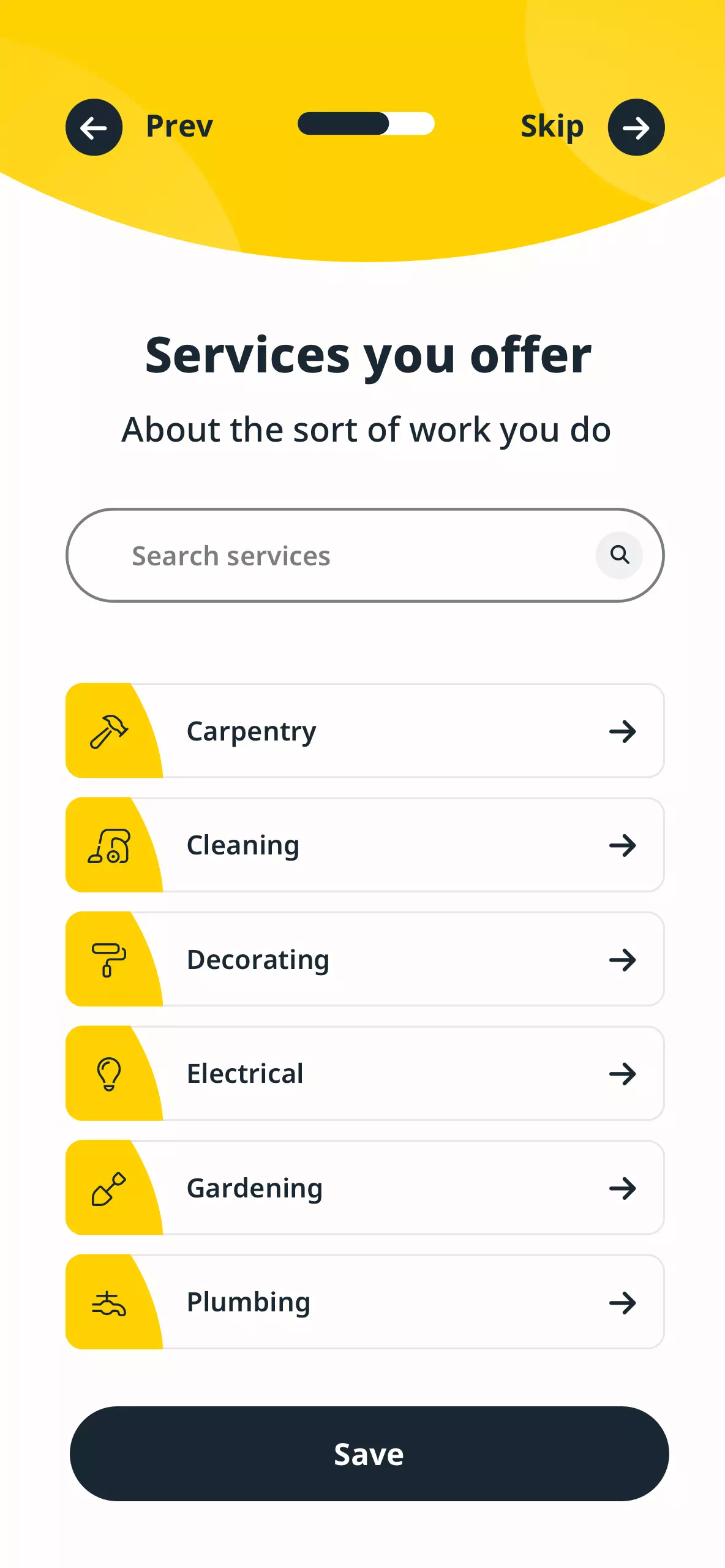Open the Gardening service
Viewport: 725px width, 1568px height.
[x=365, y=1188]
